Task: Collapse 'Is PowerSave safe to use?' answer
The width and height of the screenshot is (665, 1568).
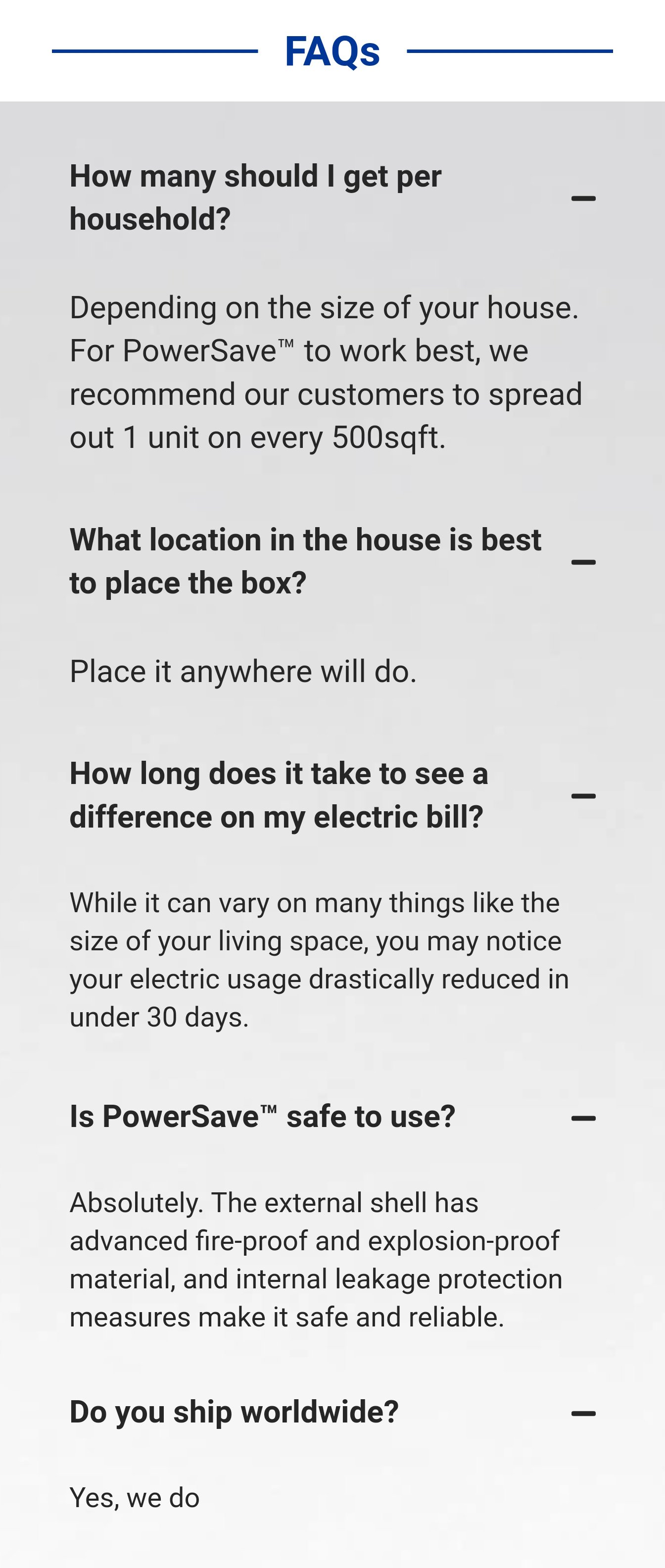Action: 583,1118
